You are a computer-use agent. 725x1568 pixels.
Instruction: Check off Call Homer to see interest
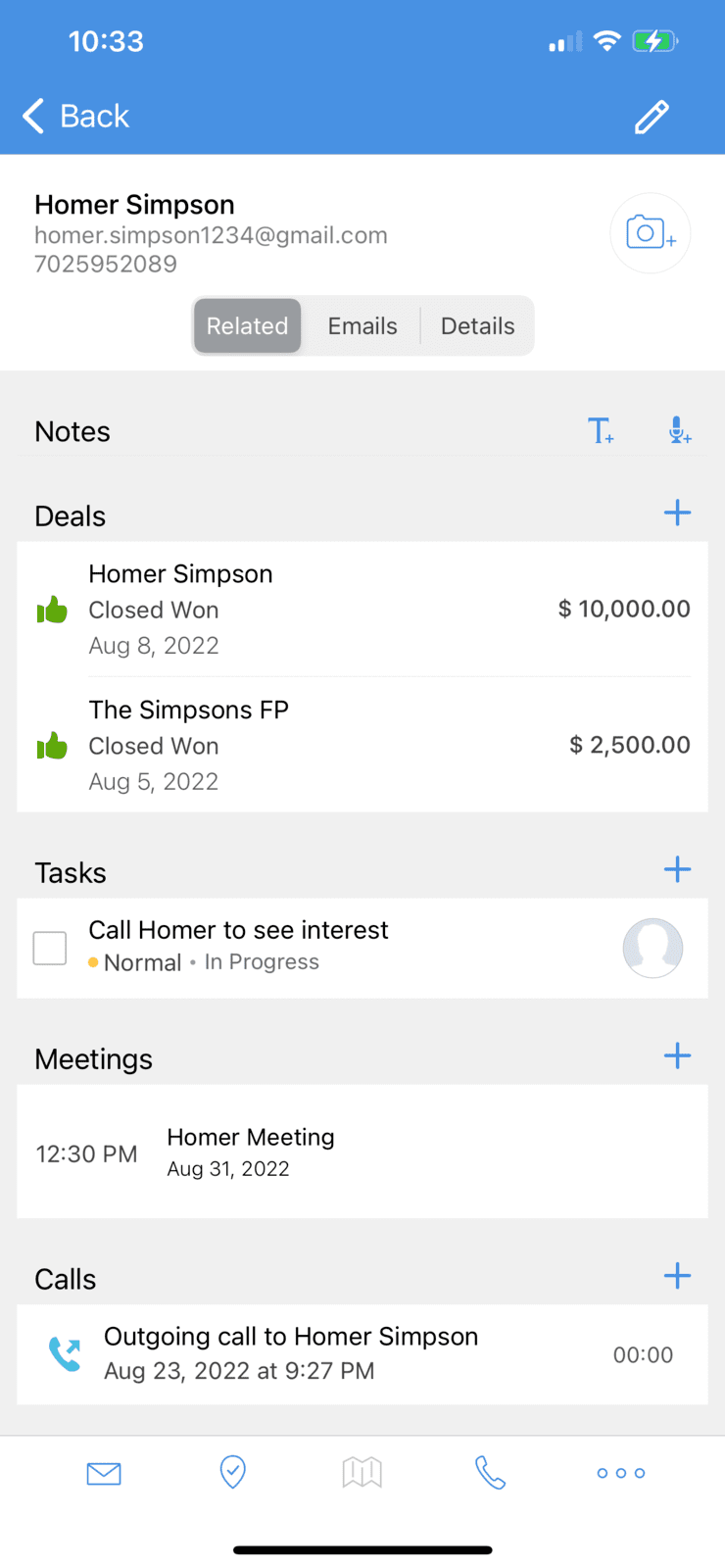(x=50, y=948)
